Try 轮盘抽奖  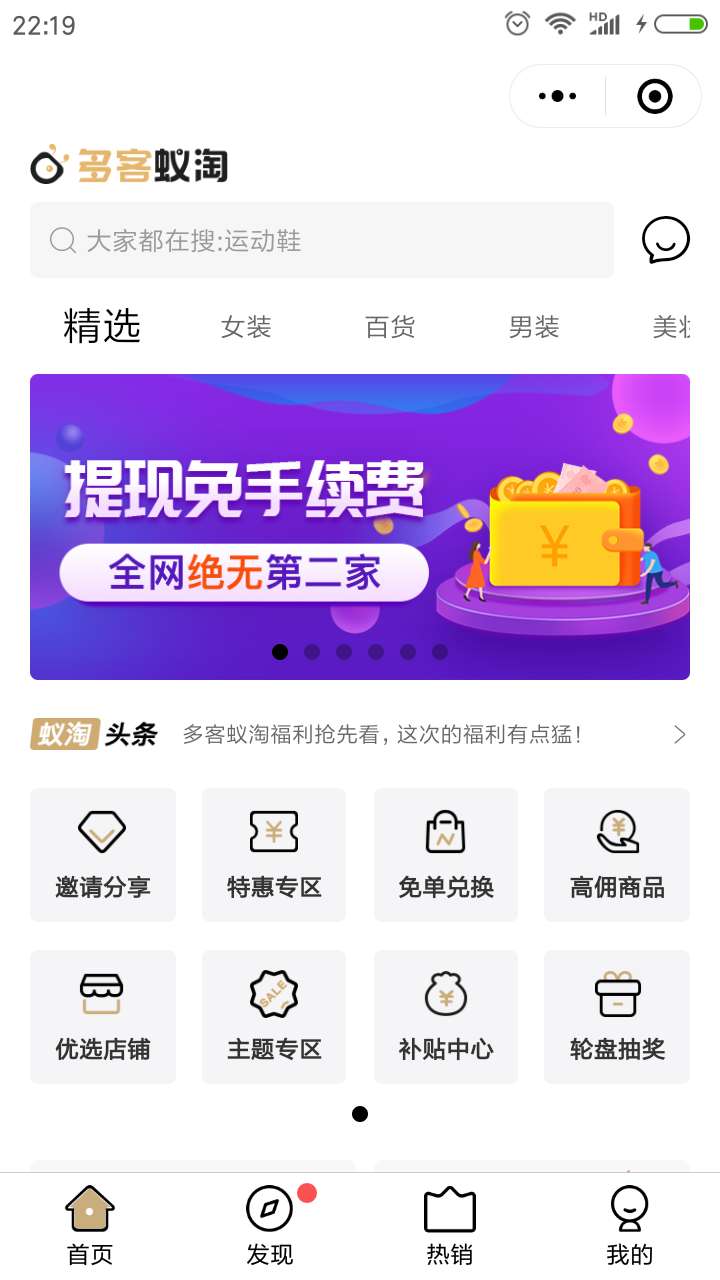[x=617, y=1017]
